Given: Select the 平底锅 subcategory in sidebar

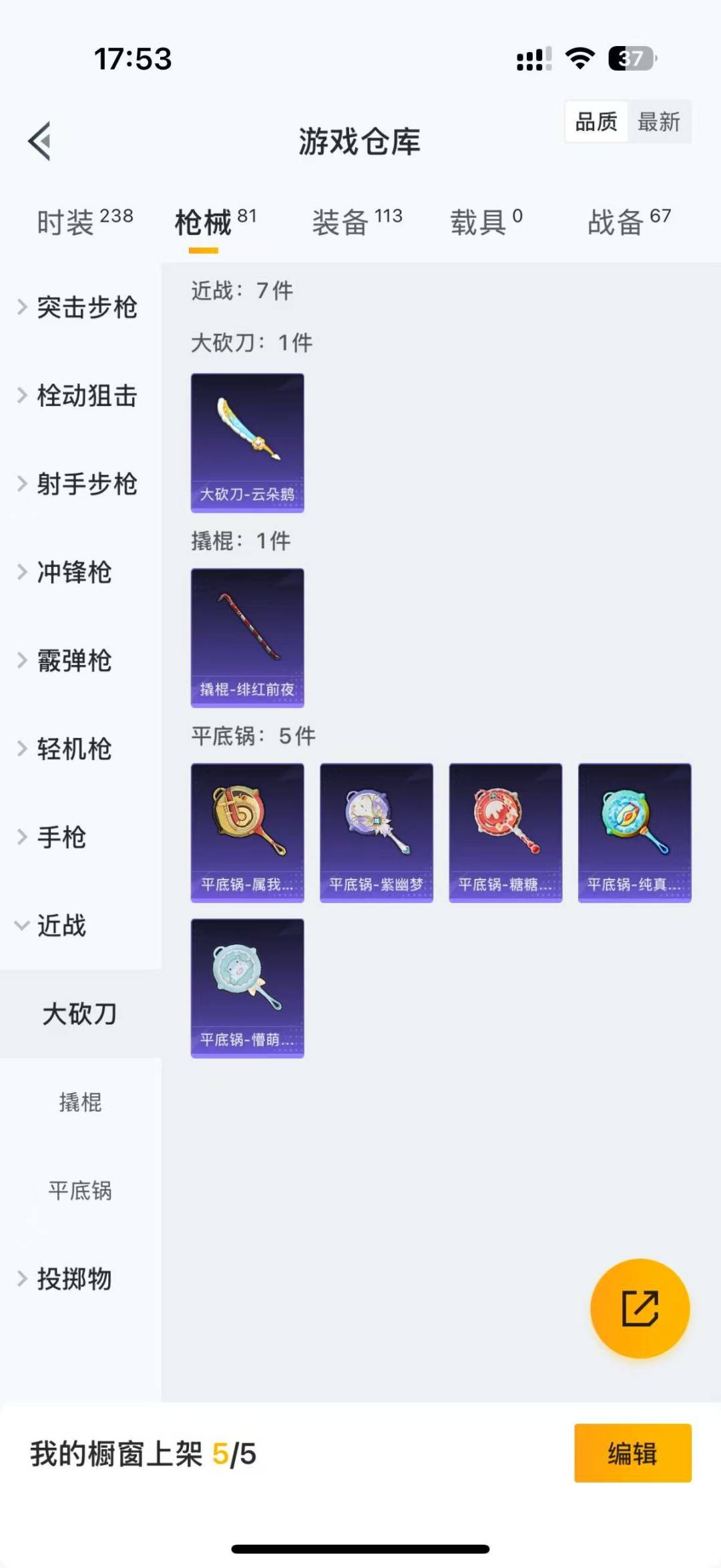Looking at the screenshot, I should pos(80,1190).
